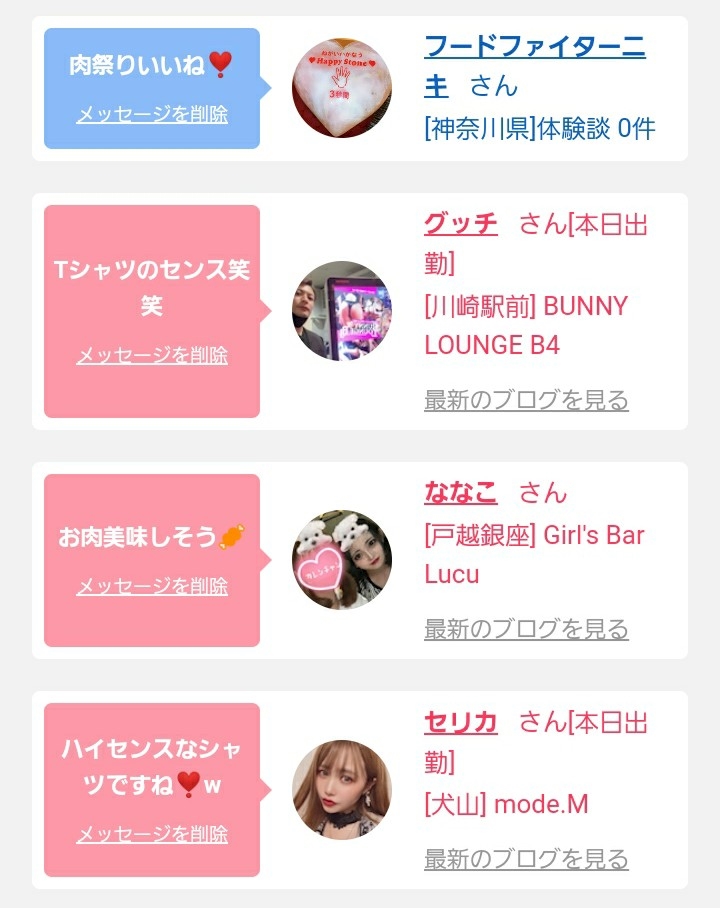Delete the 肉祭りいいね message
Viewport: 720px width, 908px height.
tap(152, 114)
